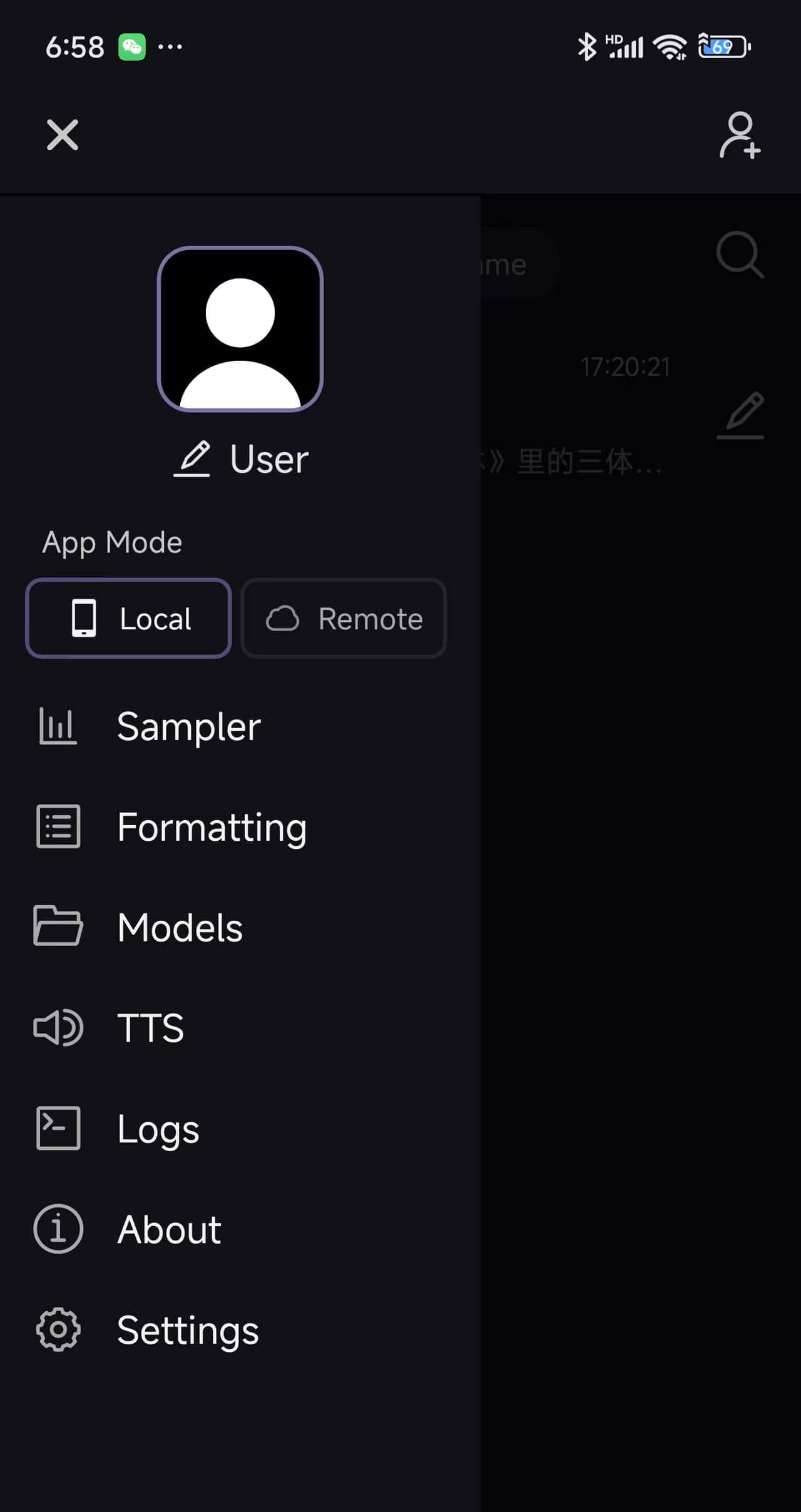Tap the About info icon
Viewport: 801px width, 1512px height.
pyautogui.click(x=57, y=1229)
